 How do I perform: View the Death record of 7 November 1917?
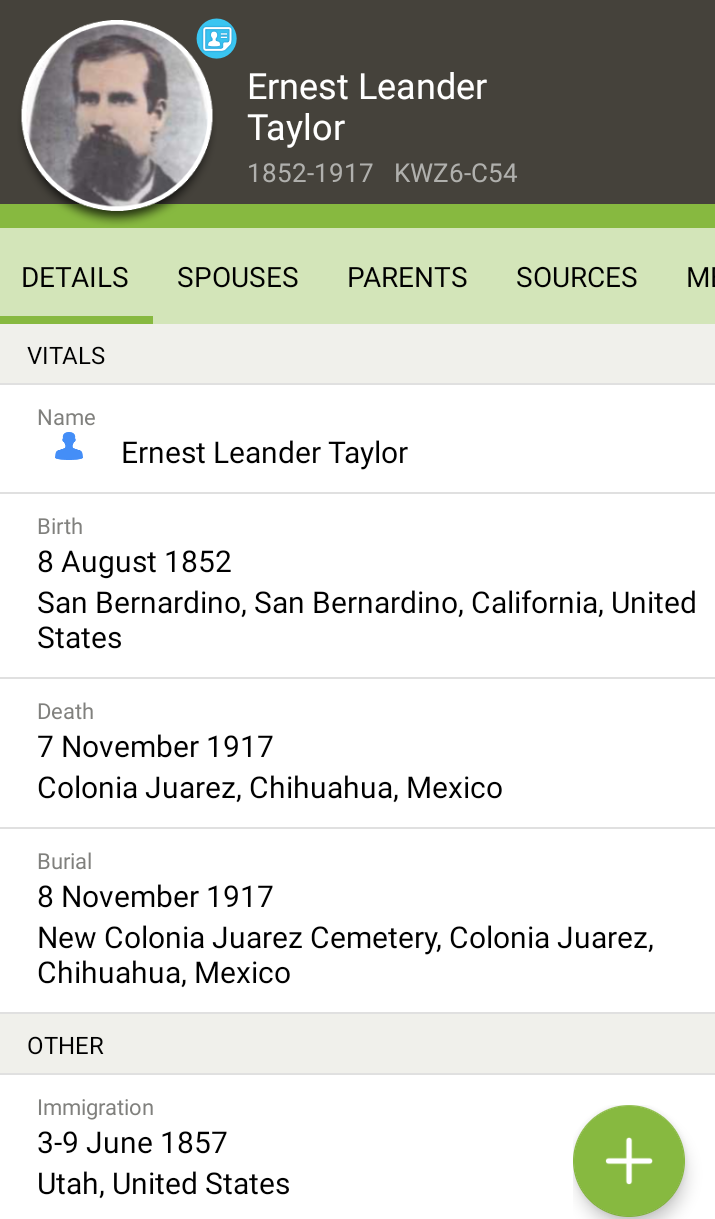pos(357,753)
